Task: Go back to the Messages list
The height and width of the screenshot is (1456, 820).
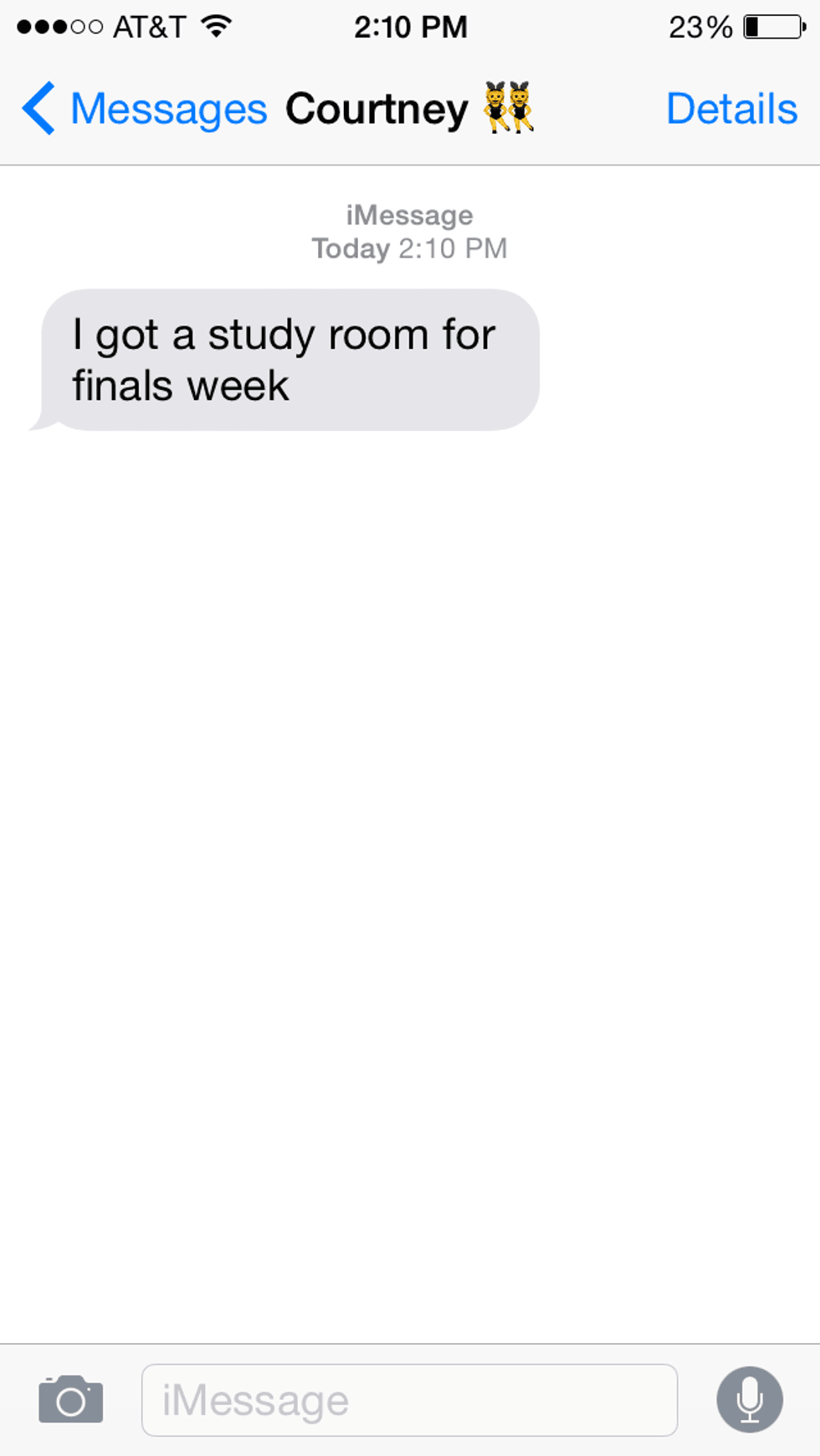Action: (142, 109)
